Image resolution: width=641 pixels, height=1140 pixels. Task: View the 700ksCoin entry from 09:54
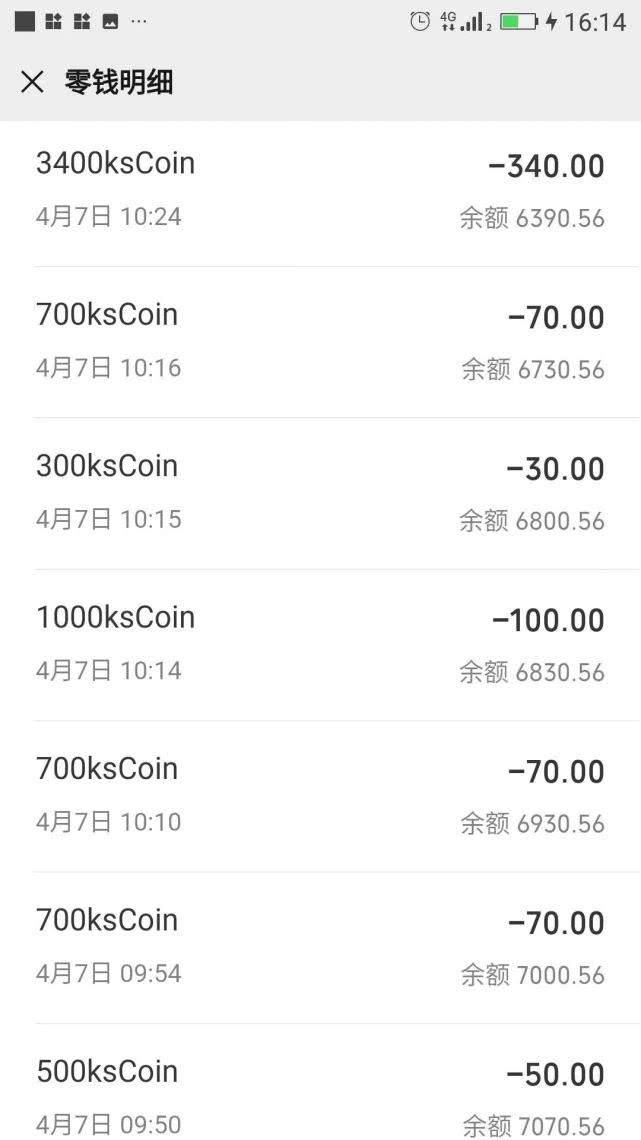(x=320, y=947)
